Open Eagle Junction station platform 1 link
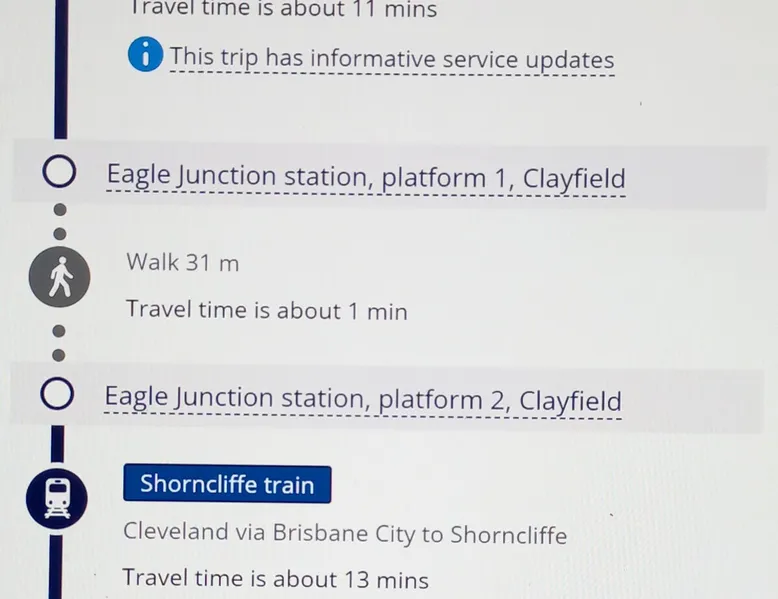Screen dimensions: 778x599 click(x=366, y=178)
